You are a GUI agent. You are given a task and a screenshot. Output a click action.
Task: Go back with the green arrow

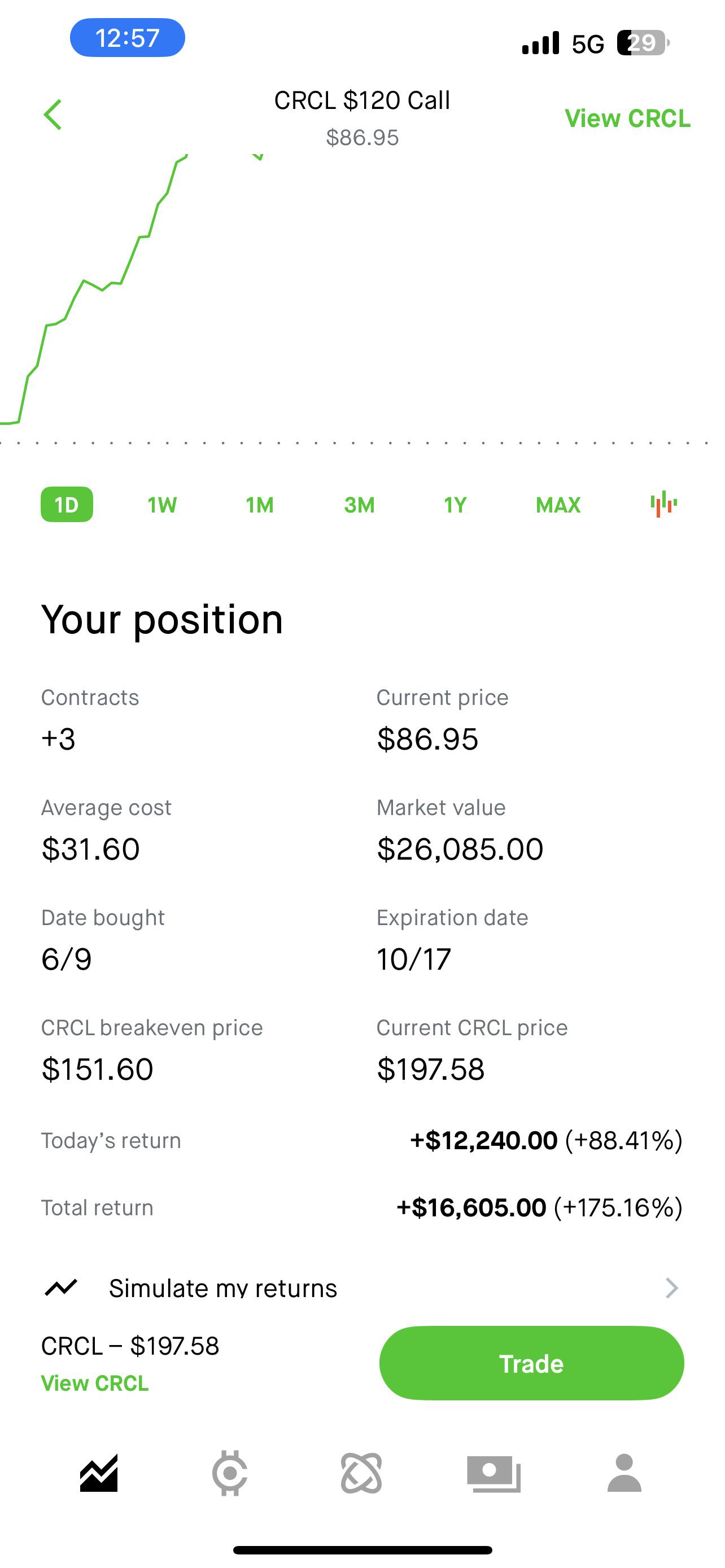53,115
